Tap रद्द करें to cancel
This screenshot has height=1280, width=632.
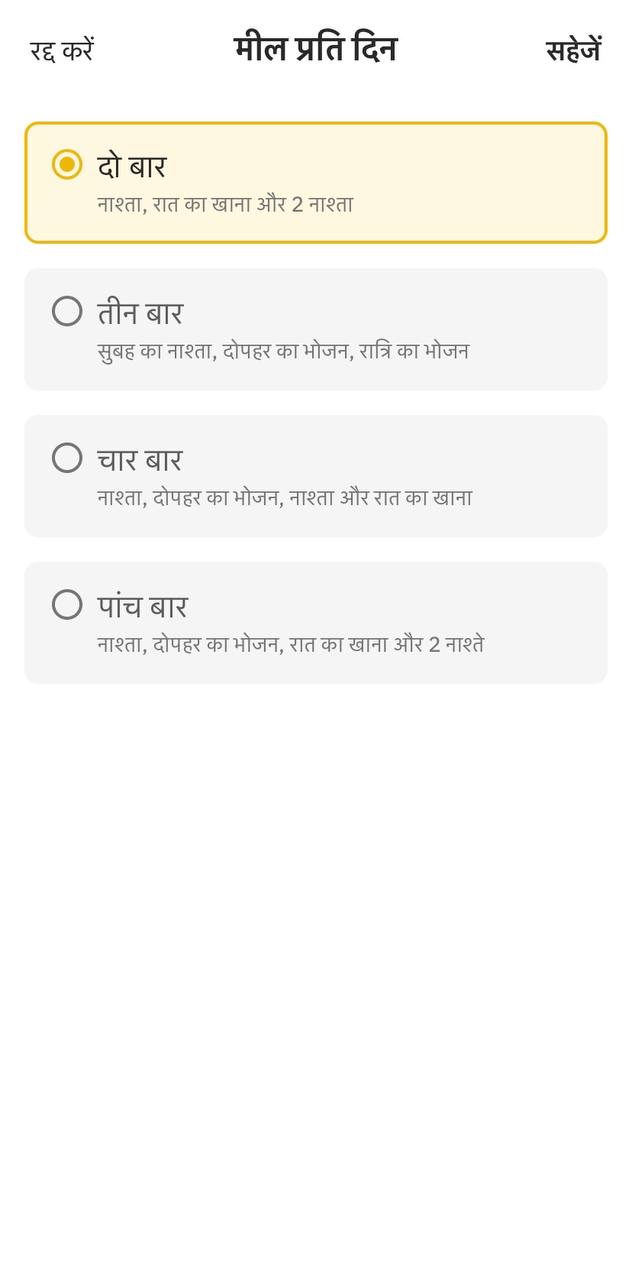tap(62, 50)
